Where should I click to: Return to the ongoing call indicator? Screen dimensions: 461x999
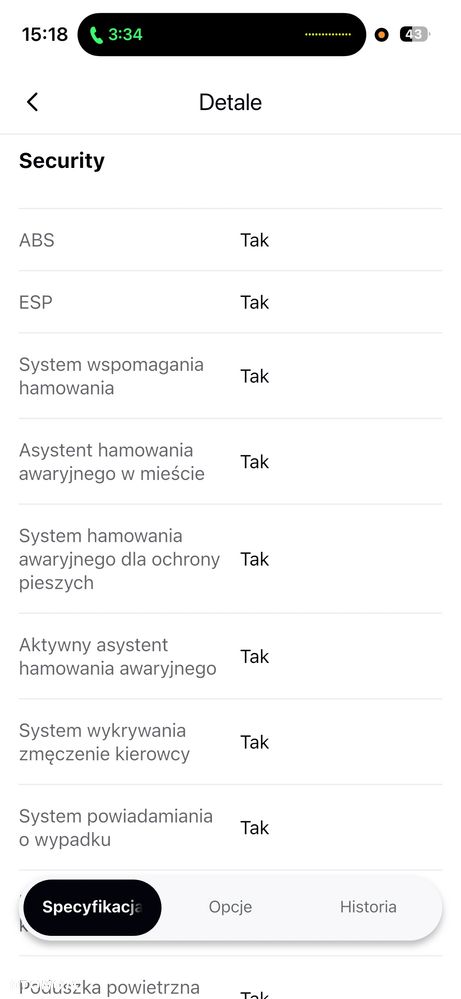(116, 34)
